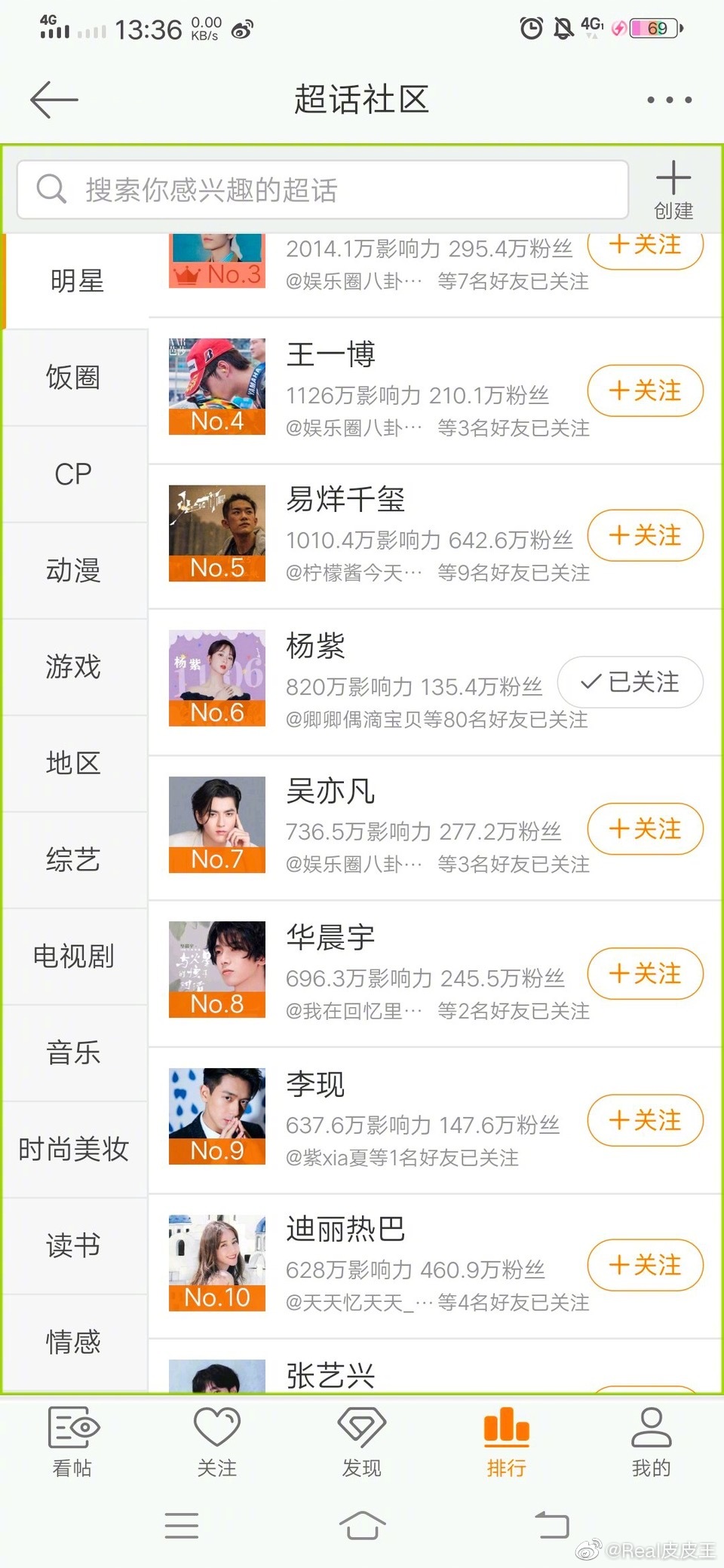Screen dimensions: 724x1568
Task: Tap the 搜索你感兴趣的超话 search box
Action: [323, 190]
